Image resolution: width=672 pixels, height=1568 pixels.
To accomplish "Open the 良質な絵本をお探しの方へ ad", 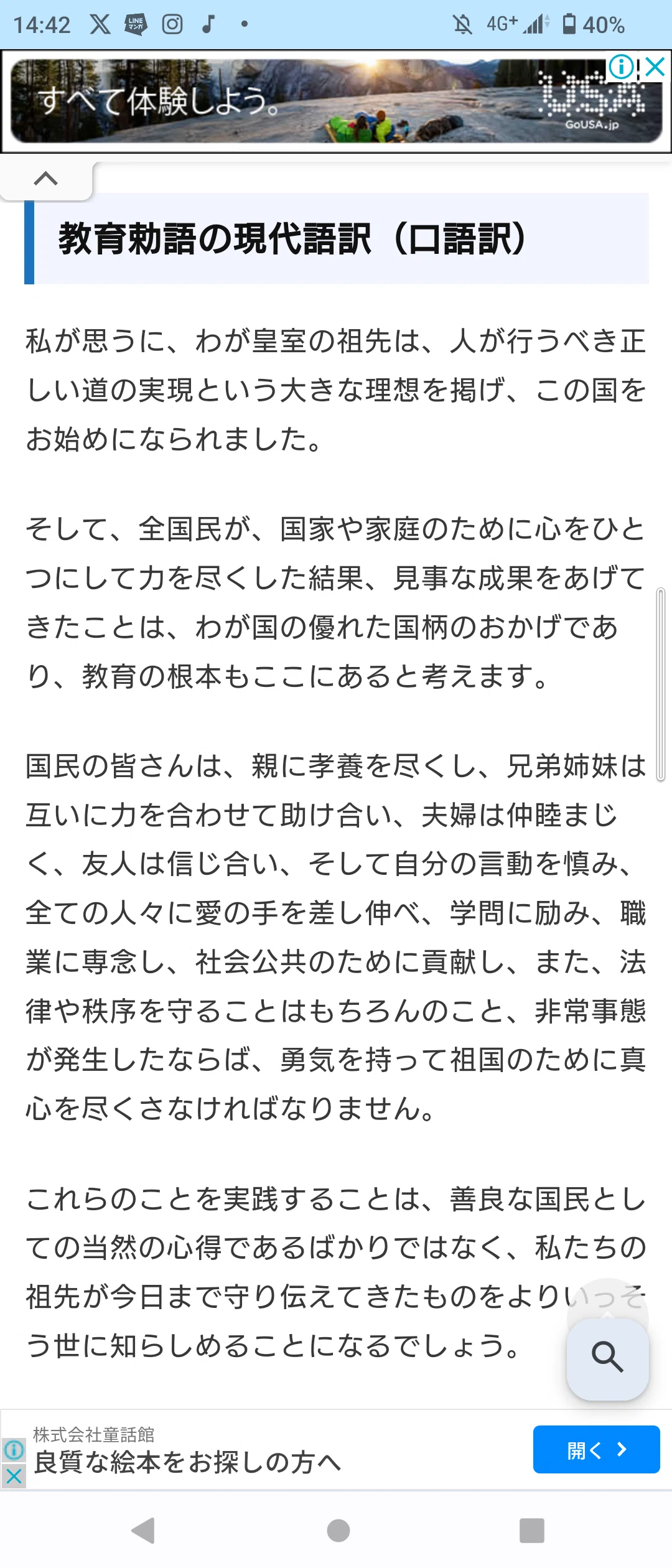I will click(187, 1462).
